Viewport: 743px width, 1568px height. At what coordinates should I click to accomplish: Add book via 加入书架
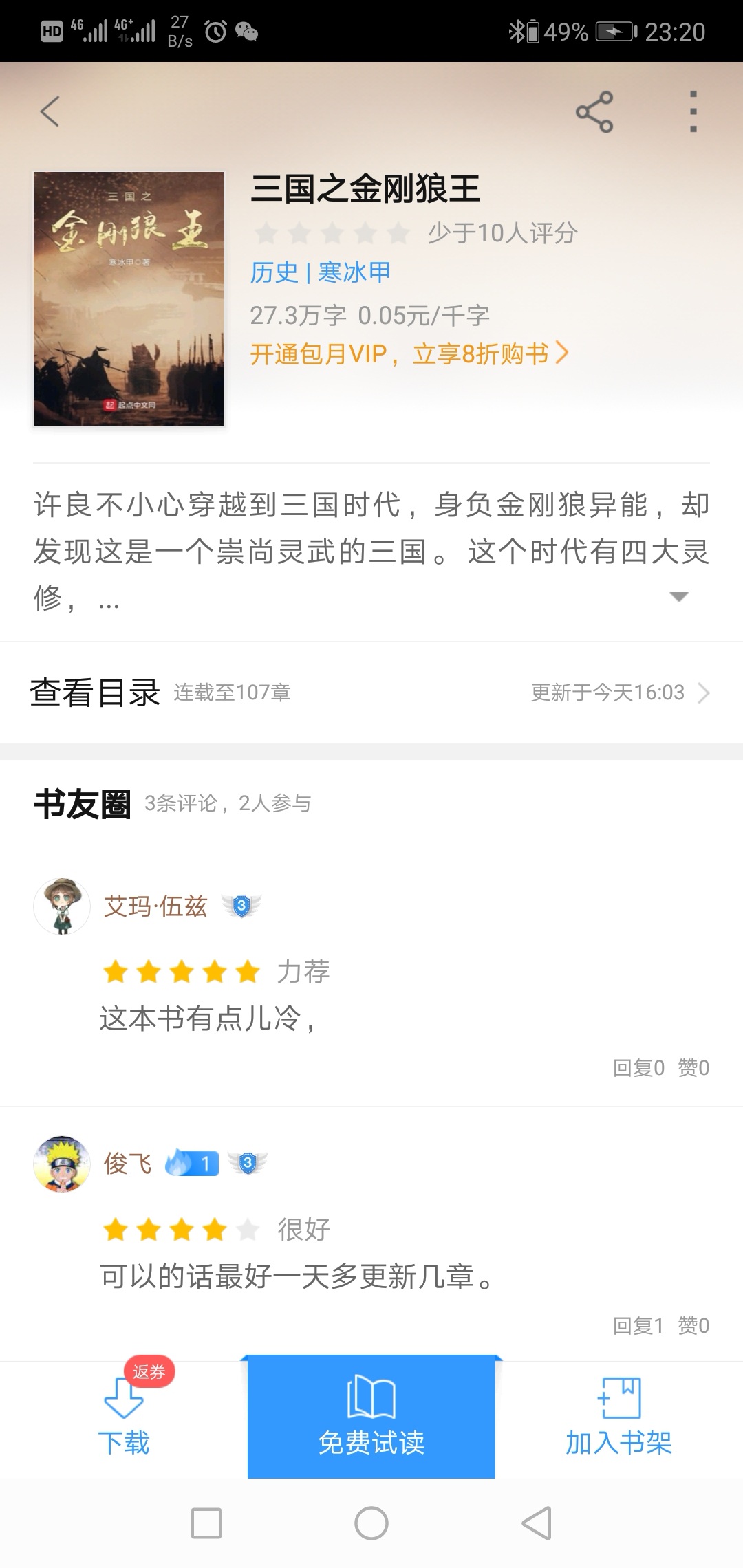coord(619,1419)
